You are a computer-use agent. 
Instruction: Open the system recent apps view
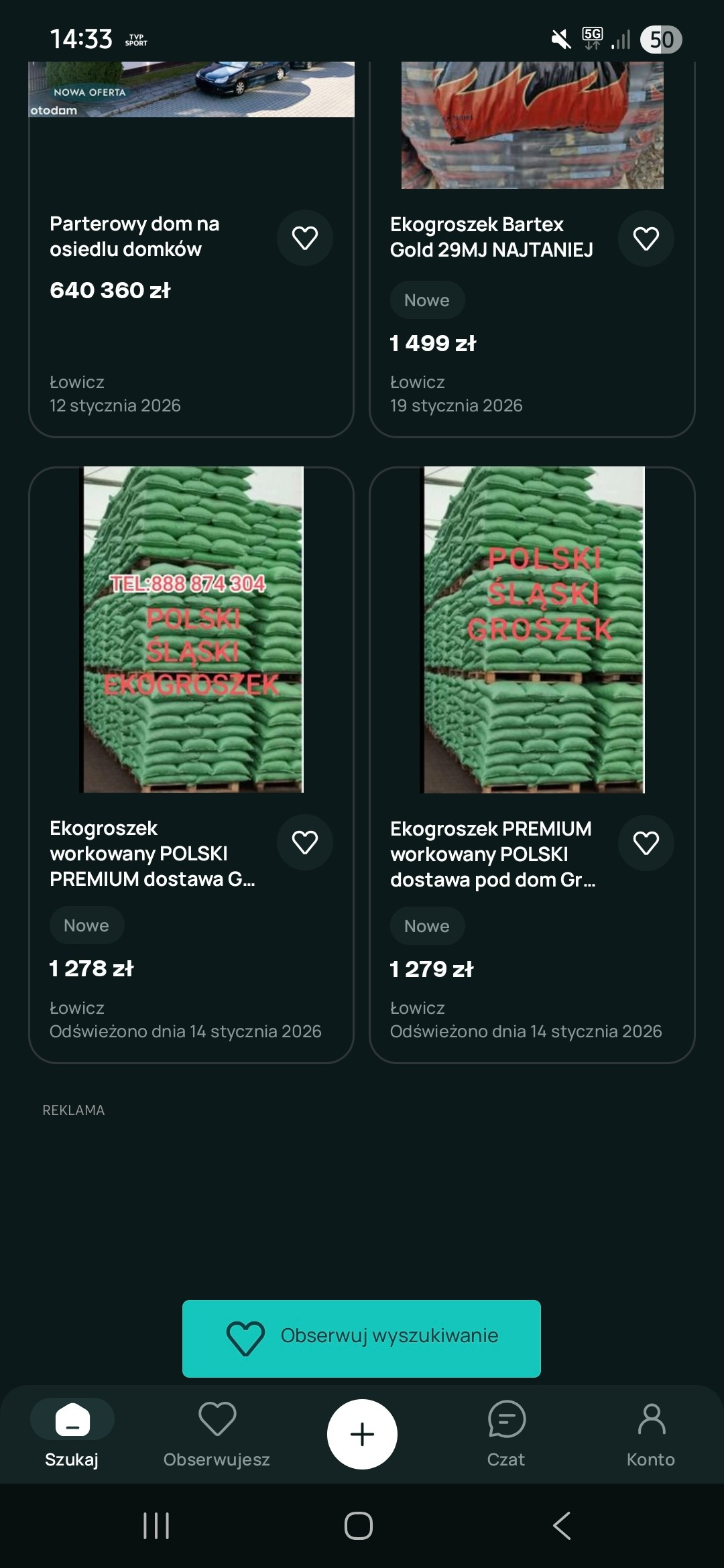tap(156, 1526)
